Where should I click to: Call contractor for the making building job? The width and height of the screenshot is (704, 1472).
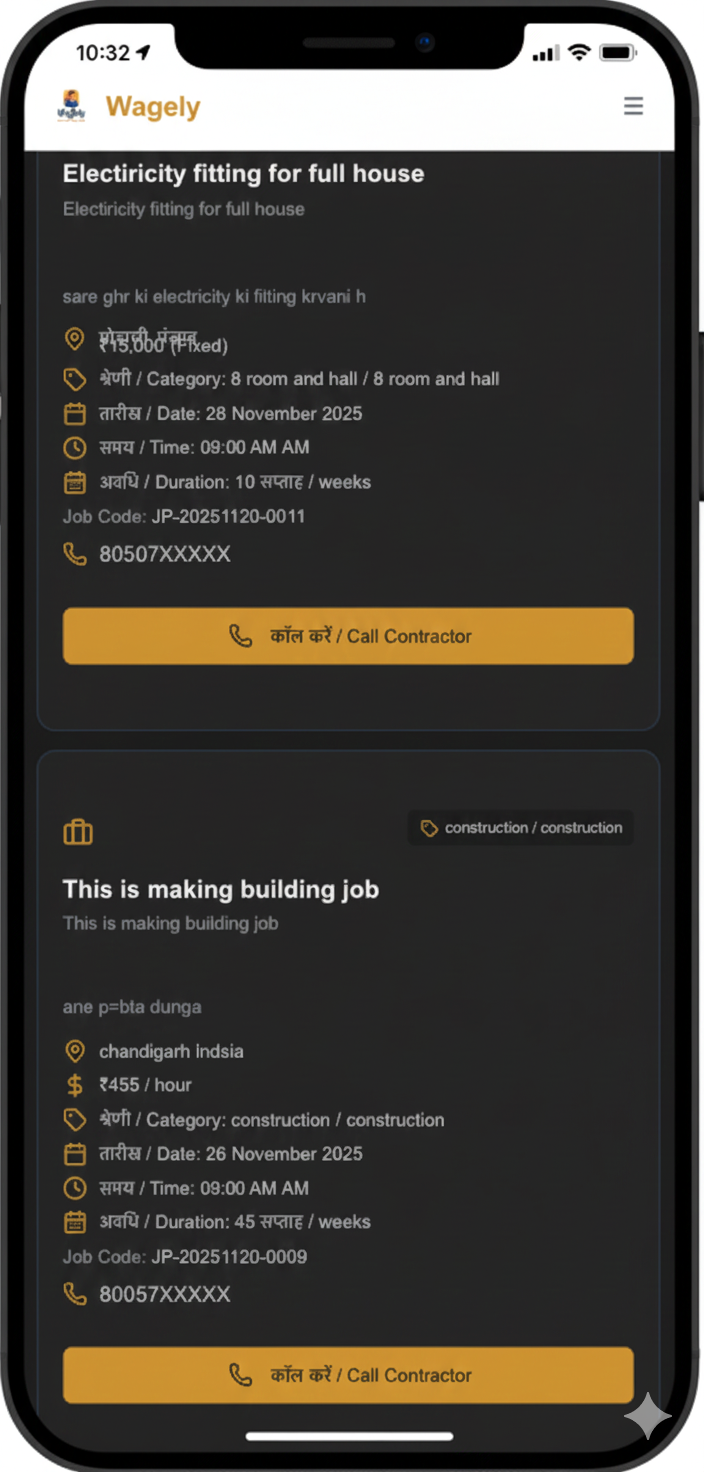coord(348,1375)
